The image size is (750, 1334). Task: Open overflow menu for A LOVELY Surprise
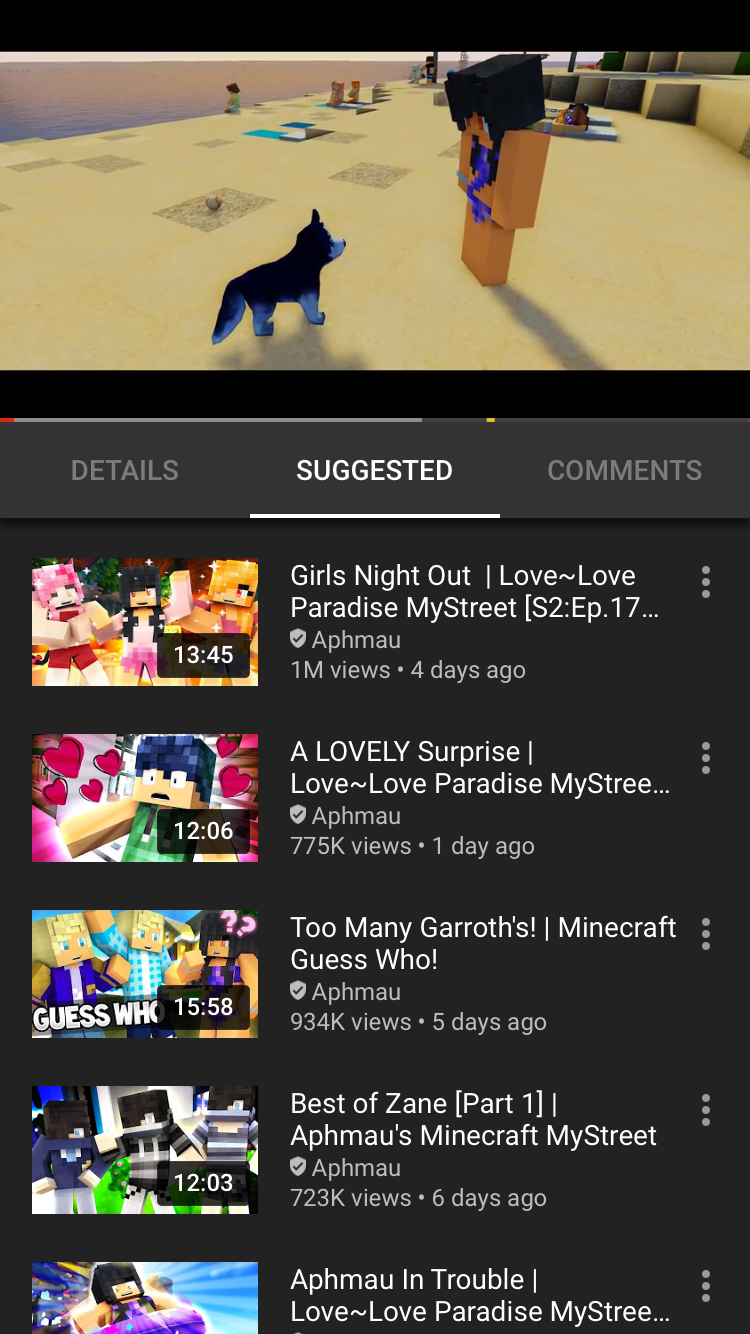pyautogui.click(x=706, y=758)
